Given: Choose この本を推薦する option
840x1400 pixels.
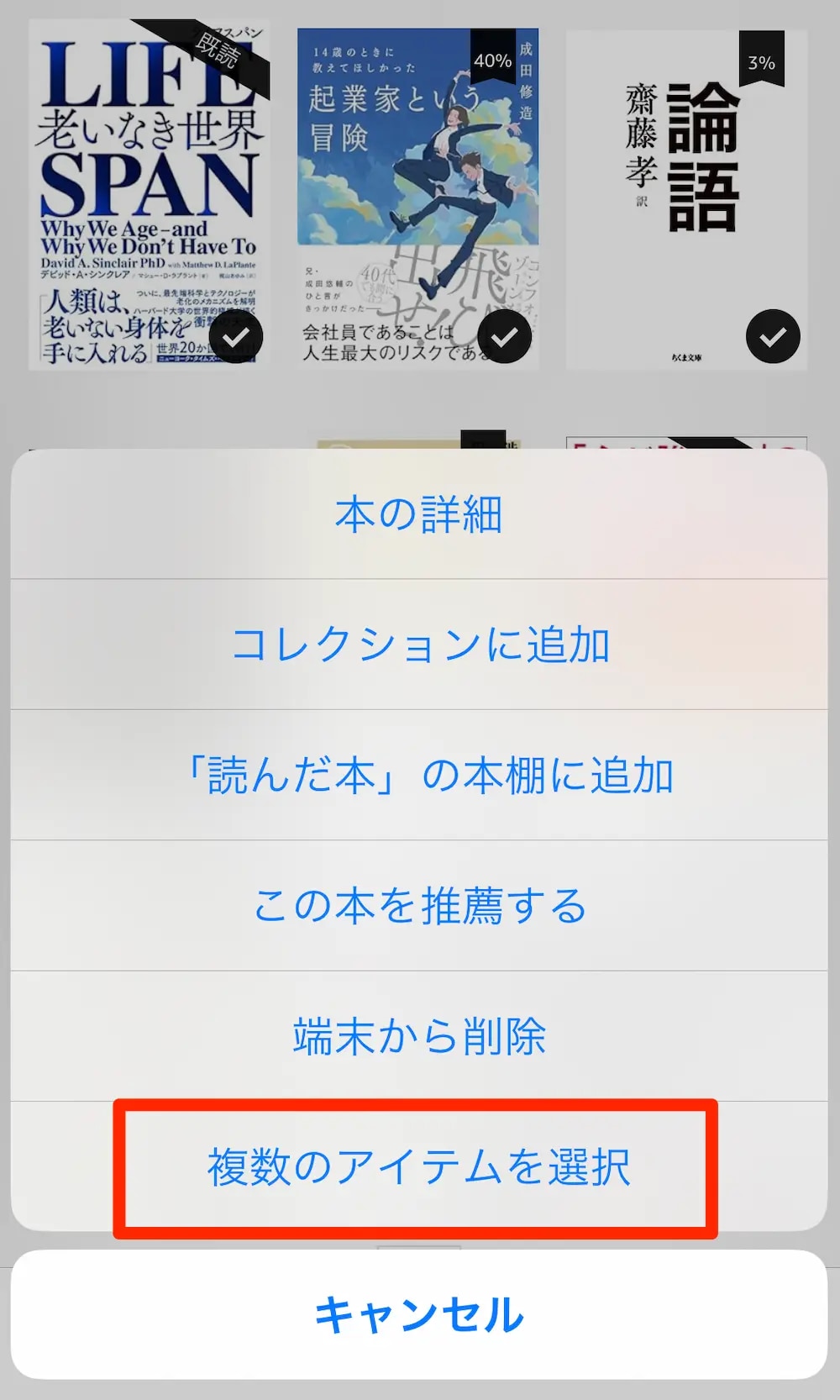Looking at the screenshot, I should pos(419,905).
